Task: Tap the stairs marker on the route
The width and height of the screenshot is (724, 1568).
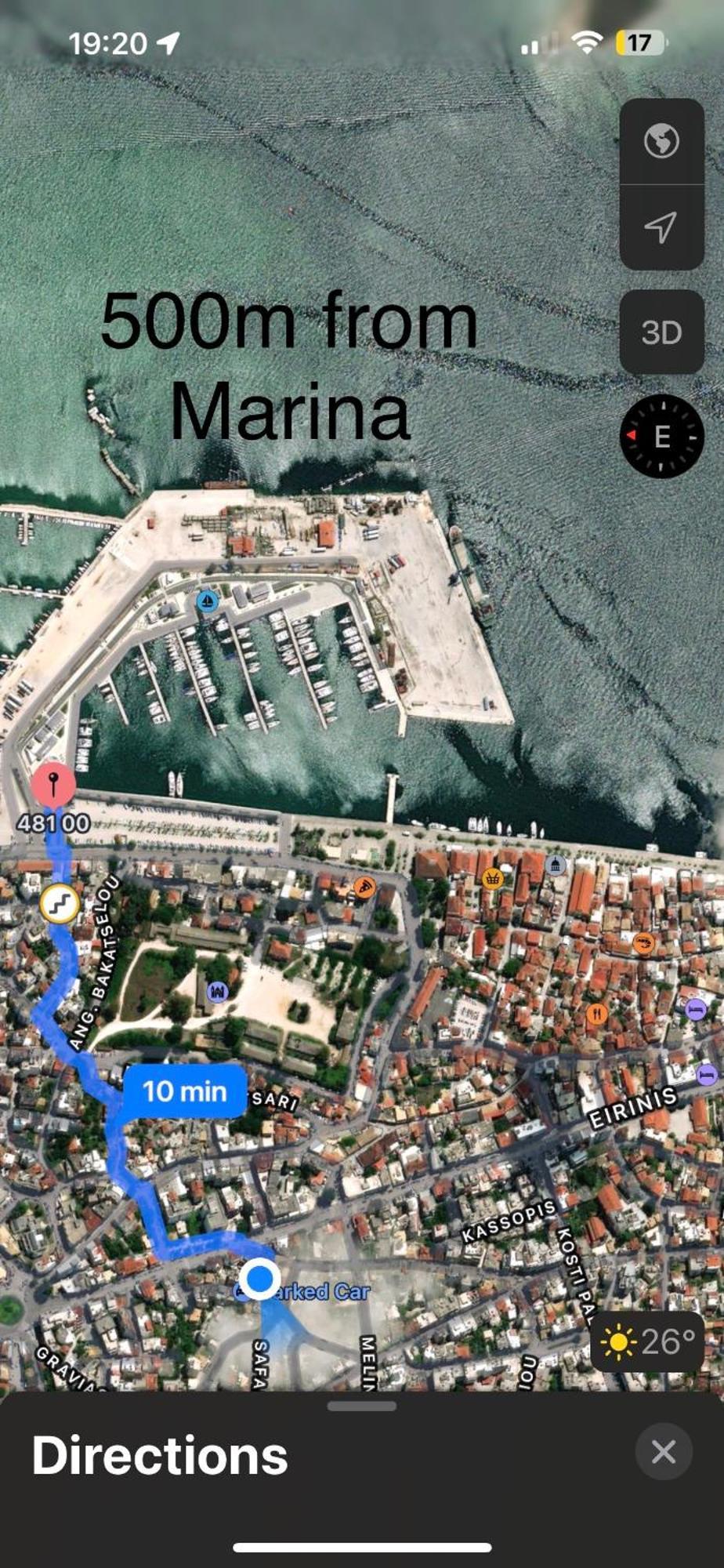Action: [x=60, y=904]
